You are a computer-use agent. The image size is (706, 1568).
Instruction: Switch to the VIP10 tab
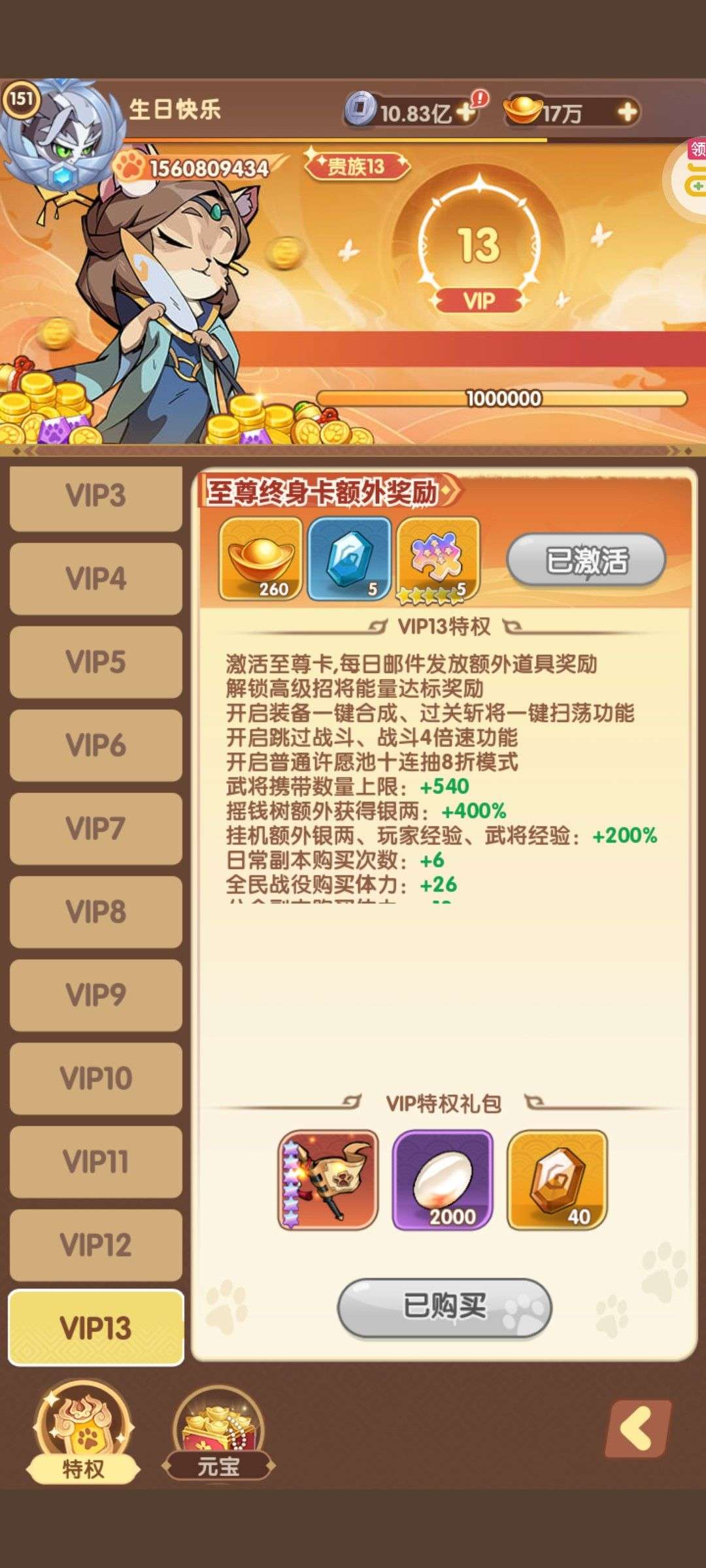(x=95, y=1078)
